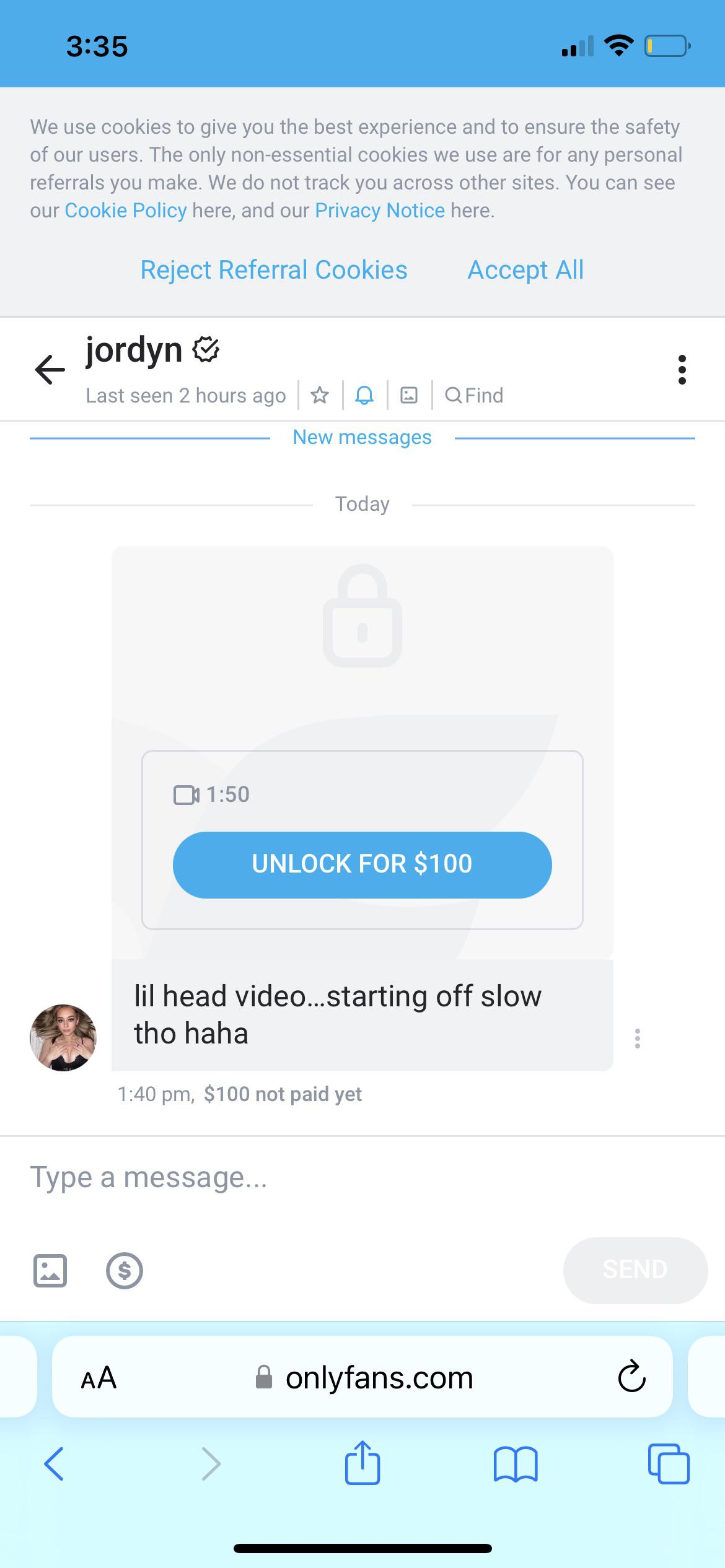Image resolution: width=725 pixels, height=1568 pixels.
Task: Open Safari share sheet
Action: [362, 1463]
